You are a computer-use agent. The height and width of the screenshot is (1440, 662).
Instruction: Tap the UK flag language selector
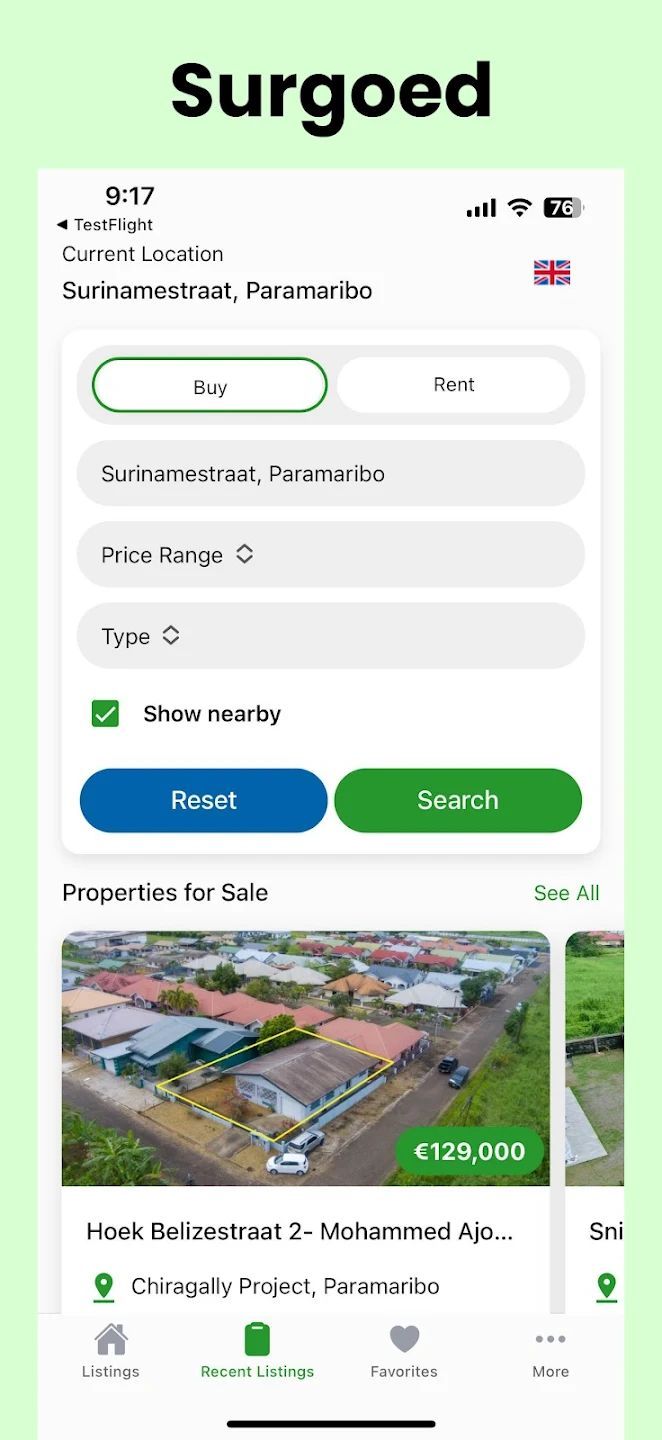click(x=552, y=272)
